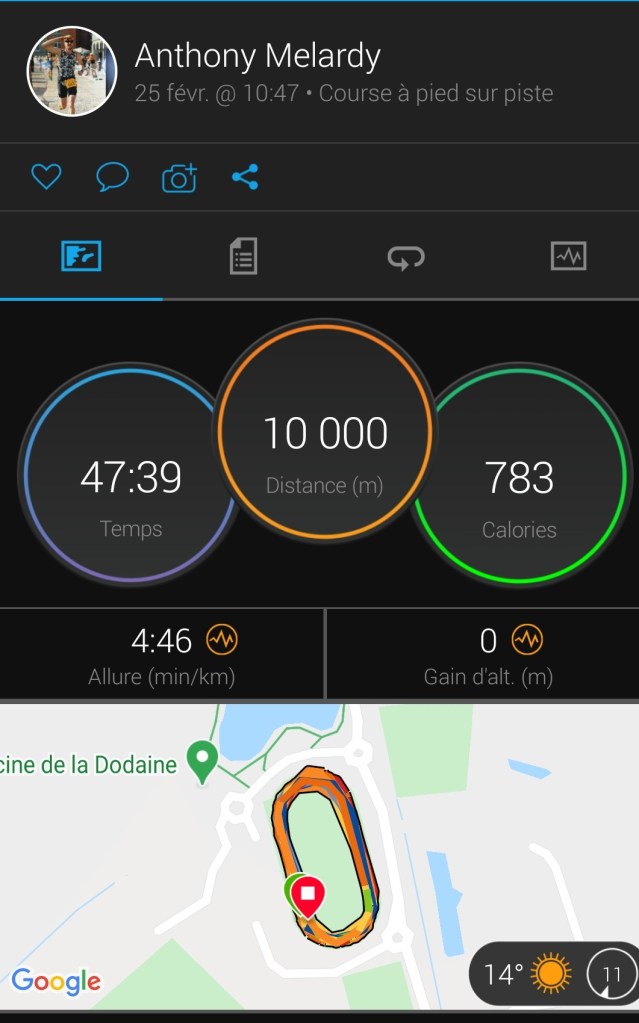The width and height of the screenshot is (639, 1023).
Task: Open the Allure pace chart icon
Action: coord(222,639)
